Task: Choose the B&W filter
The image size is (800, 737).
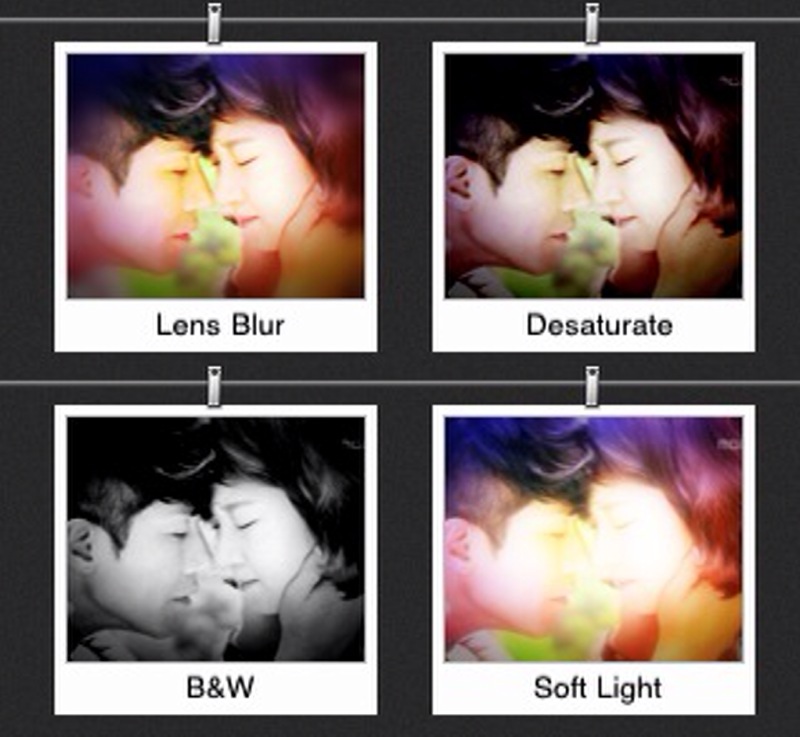Action: [x=215, y=540]
